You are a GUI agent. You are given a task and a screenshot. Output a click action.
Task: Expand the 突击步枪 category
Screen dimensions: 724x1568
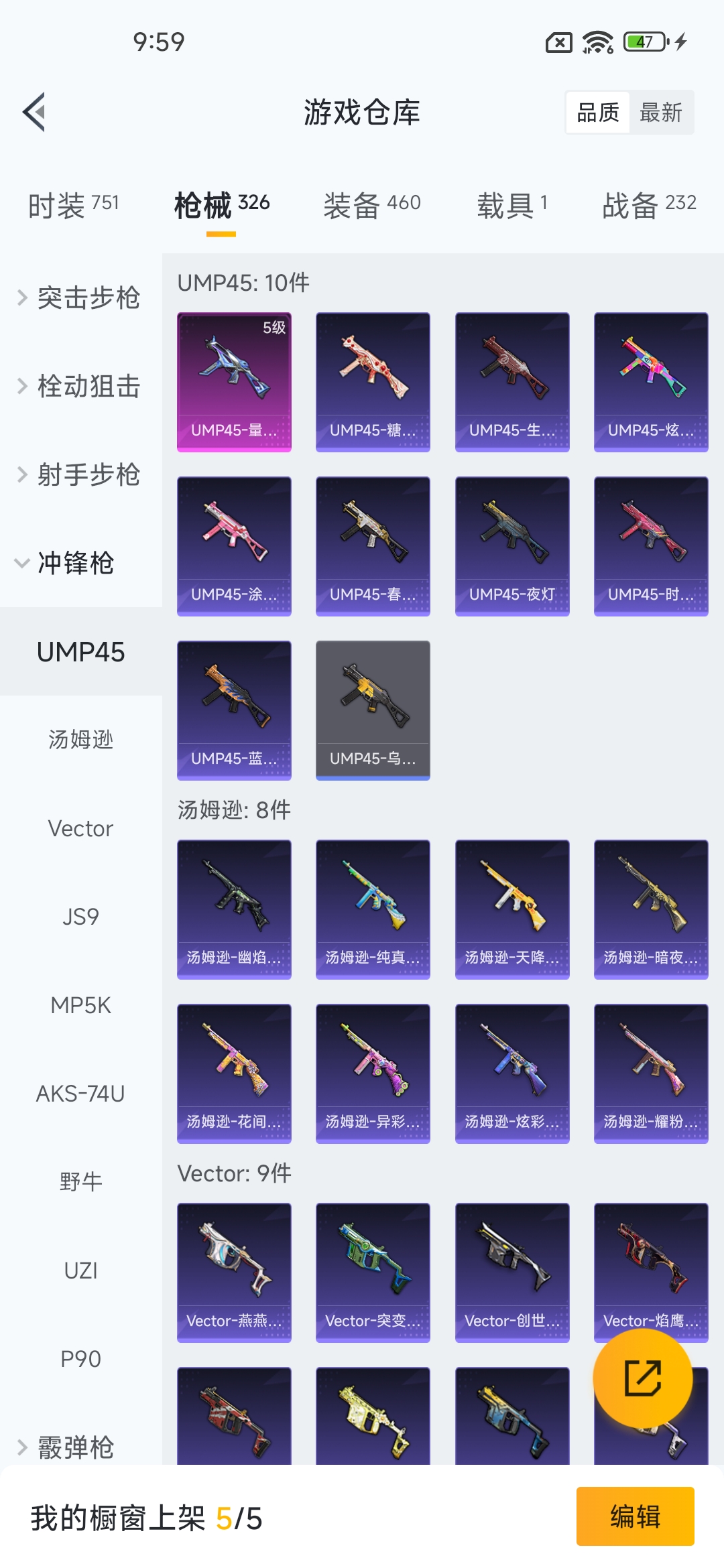tap(80, 298)
